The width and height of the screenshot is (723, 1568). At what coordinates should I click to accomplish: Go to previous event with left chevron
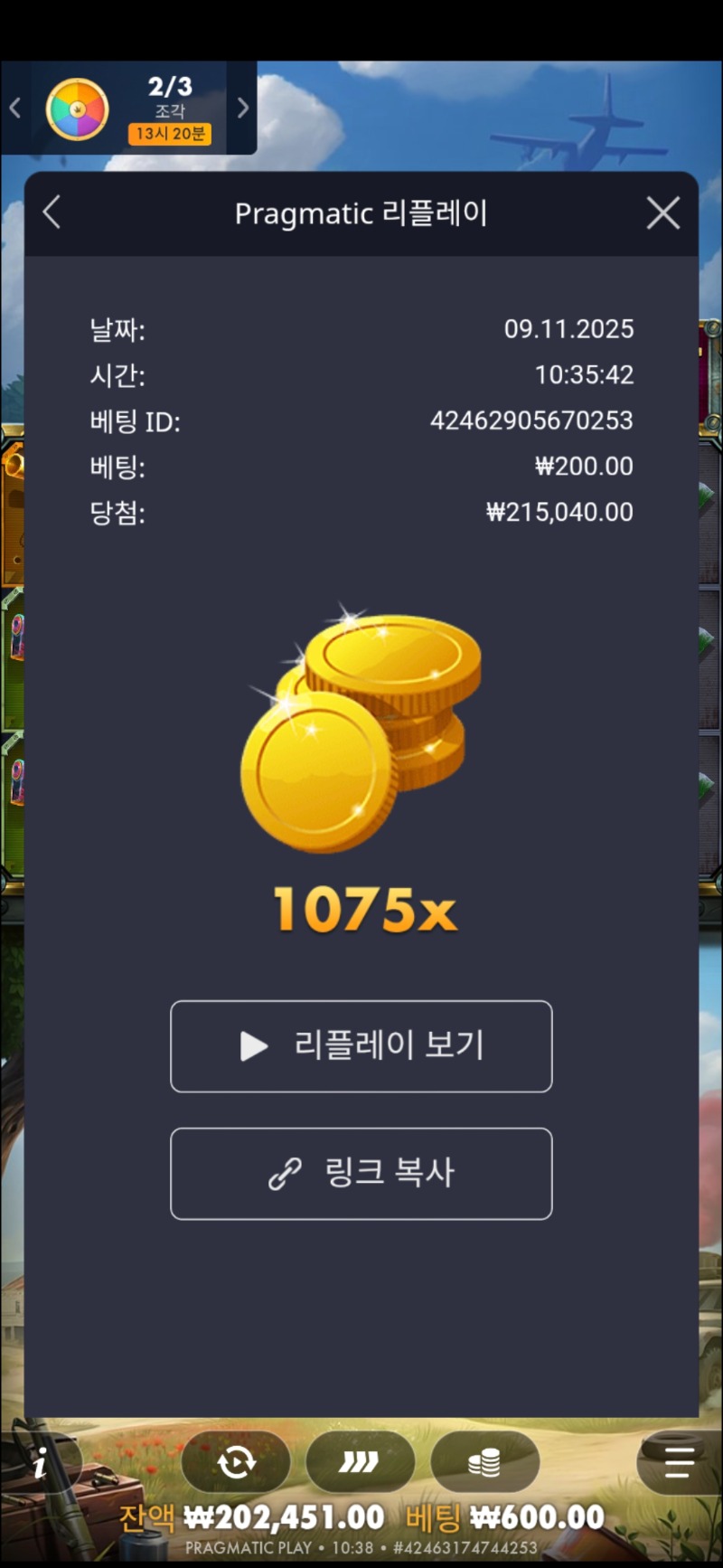14,107
